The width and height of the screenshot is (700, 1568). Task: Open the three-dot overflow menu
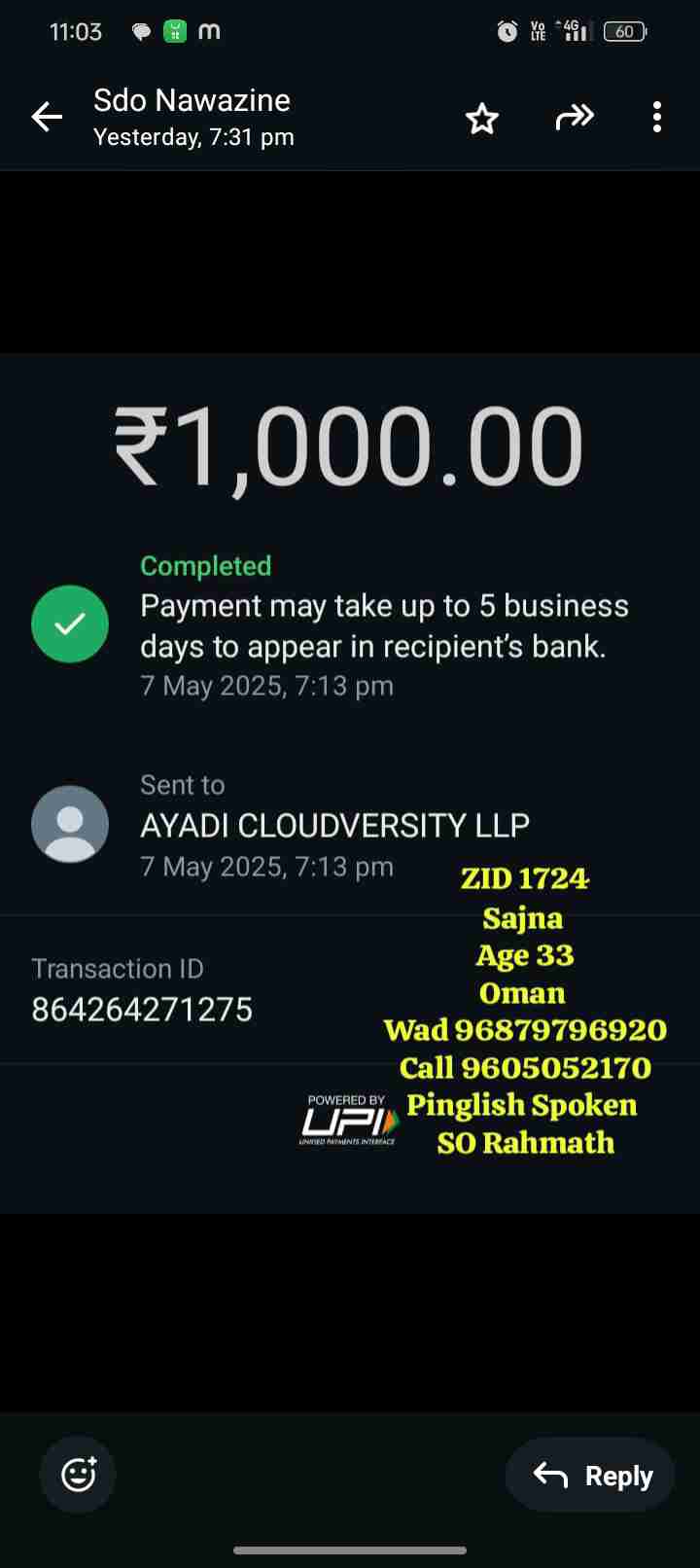click(x=657, y=118)
